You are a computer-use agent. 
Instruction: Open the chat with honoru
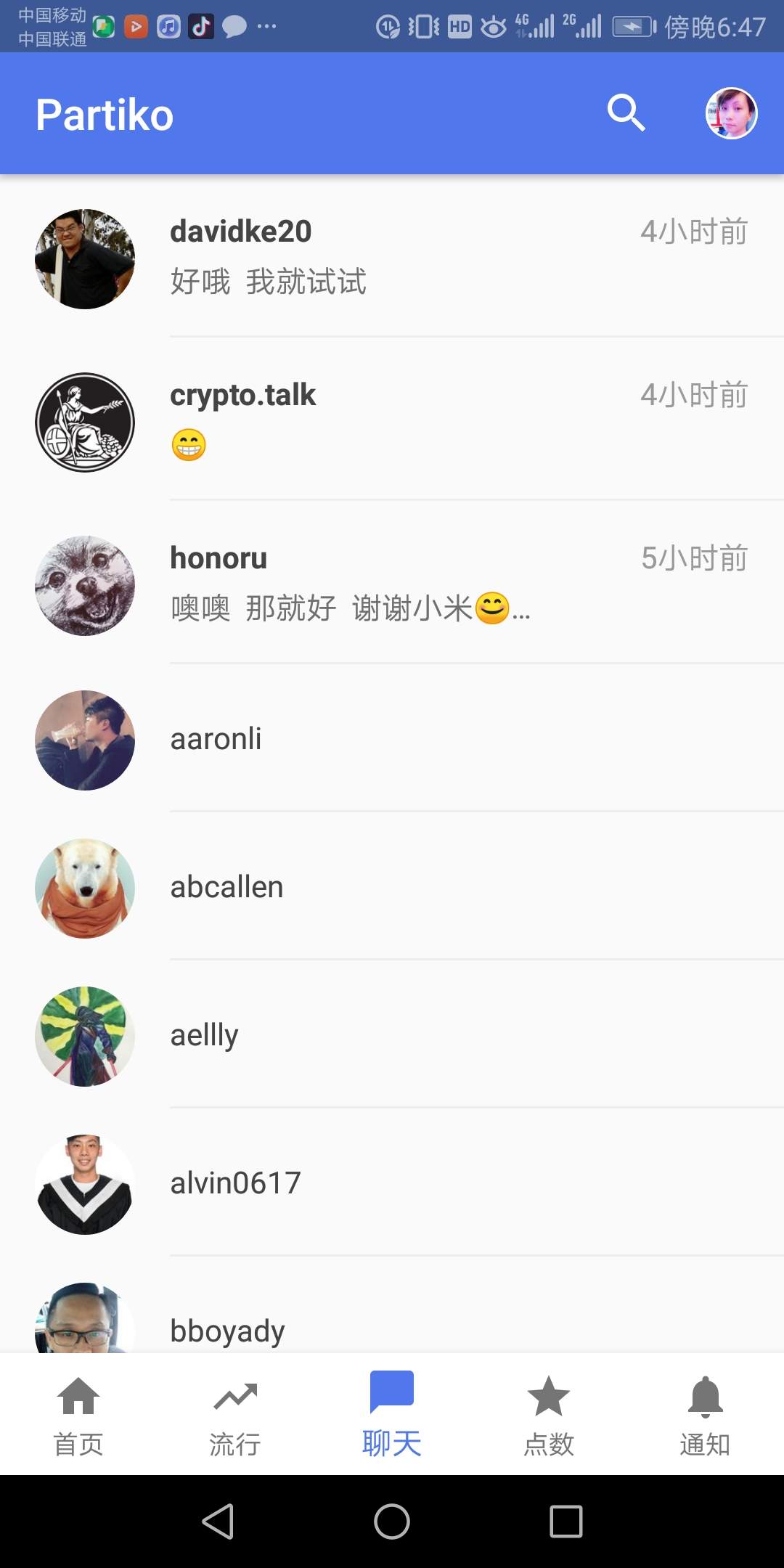[x=392, y=584]
